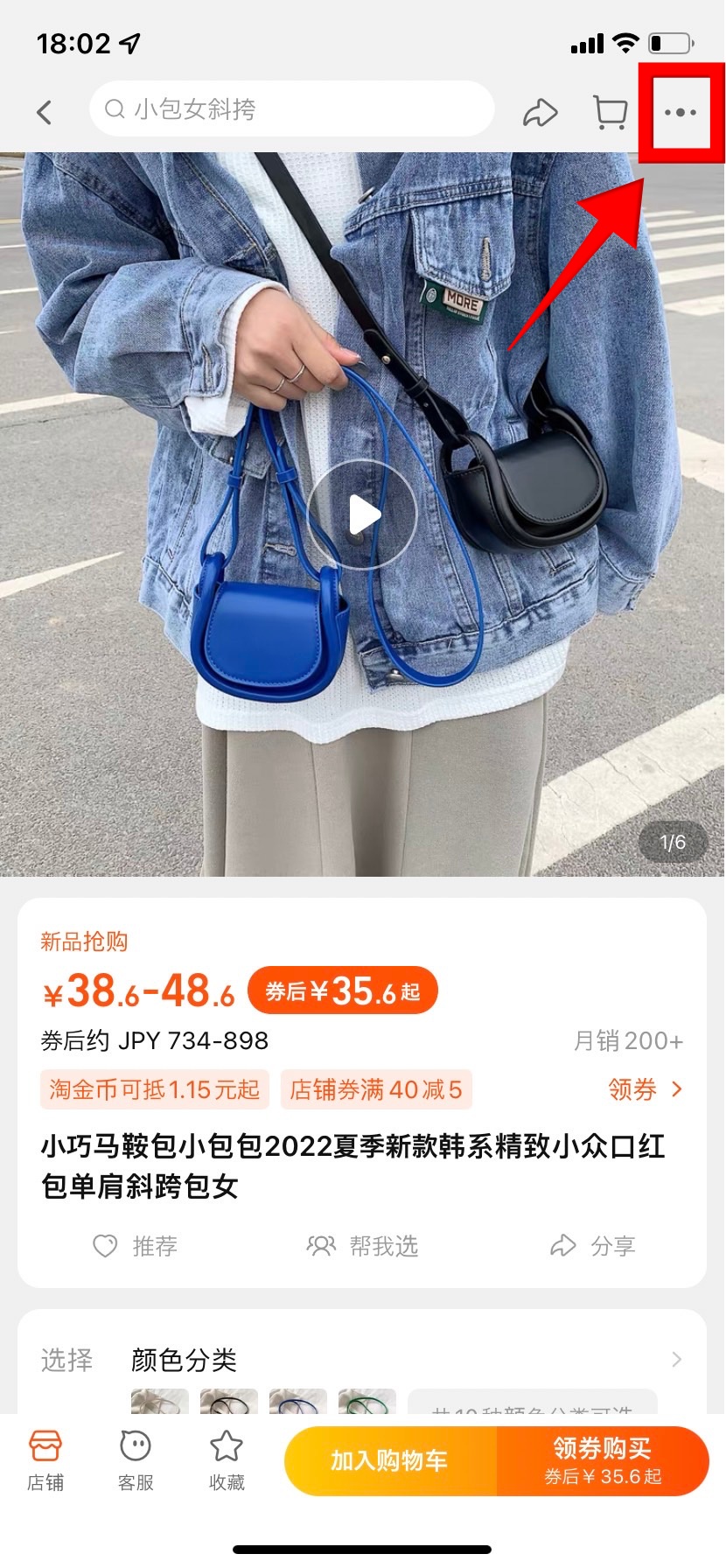Tap 领券 to claim coupons
The image size is (726, 1568).
coord(645,1089)
